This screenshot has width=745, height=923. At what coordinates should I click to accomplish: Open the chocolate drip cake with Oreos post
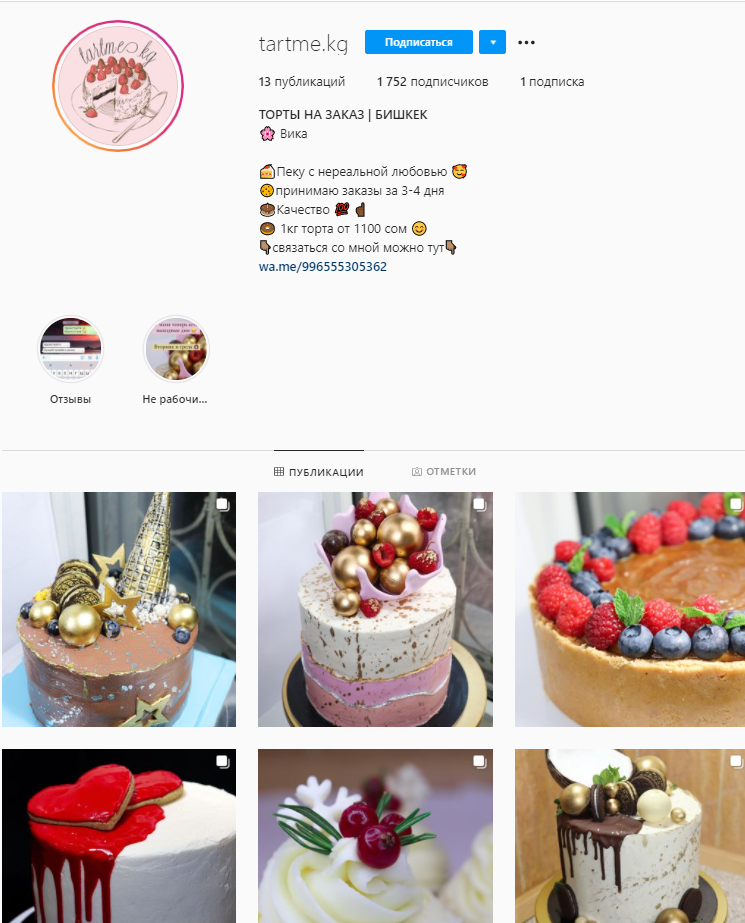click(x=630, y=836)
